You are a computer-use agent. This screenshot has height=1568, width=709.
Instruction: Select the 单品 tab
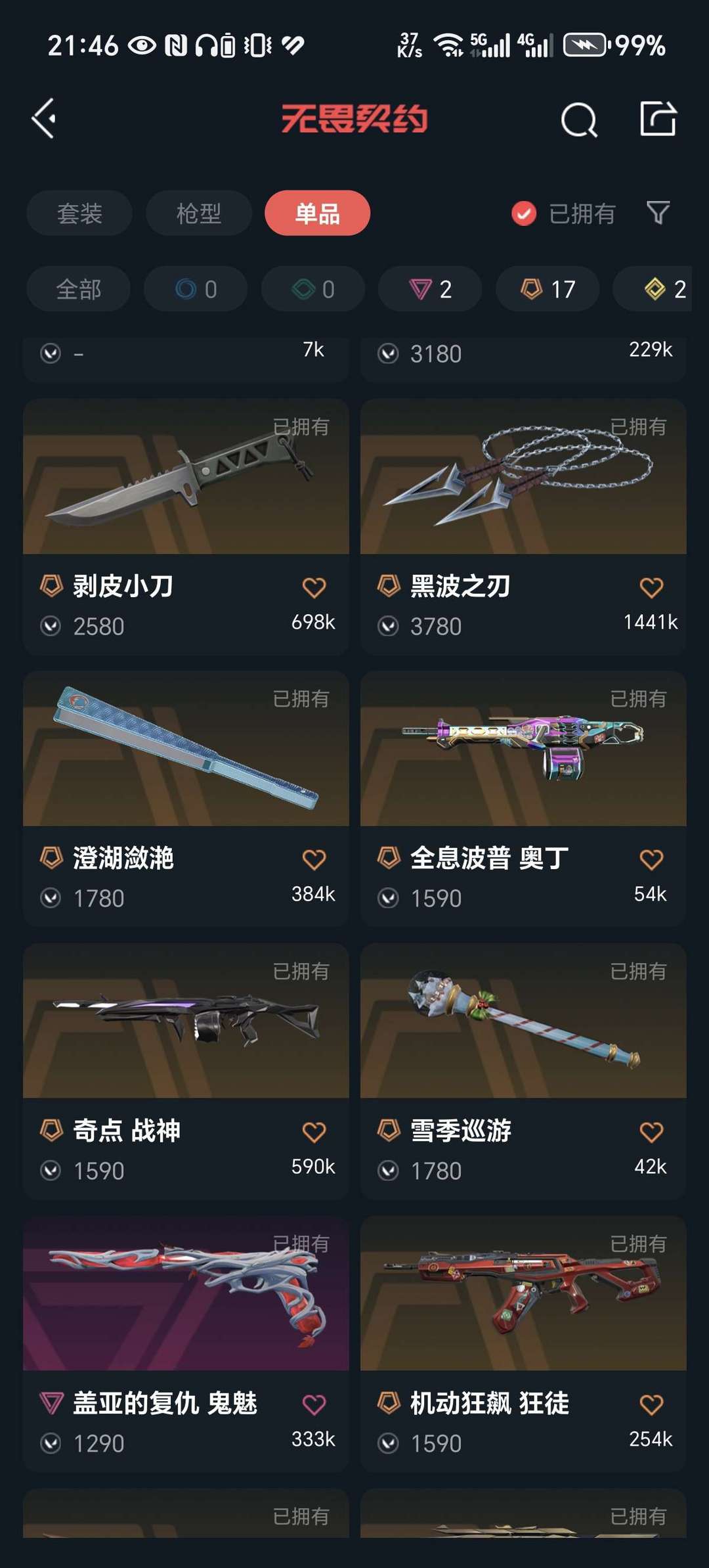click(318, 213)
